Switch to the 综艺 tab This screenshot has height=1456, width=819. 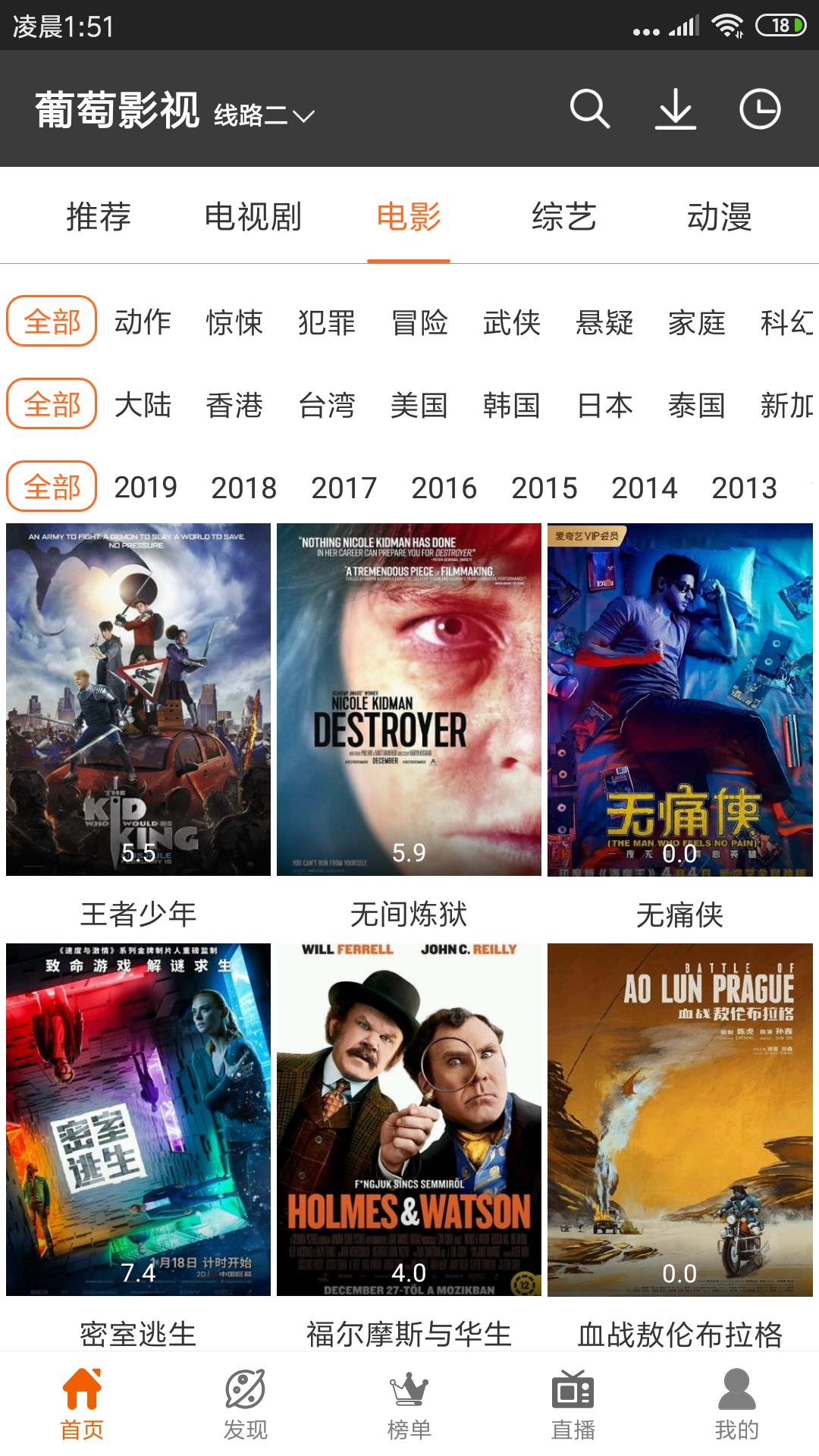pyautogui.click(x=564, y=217)
